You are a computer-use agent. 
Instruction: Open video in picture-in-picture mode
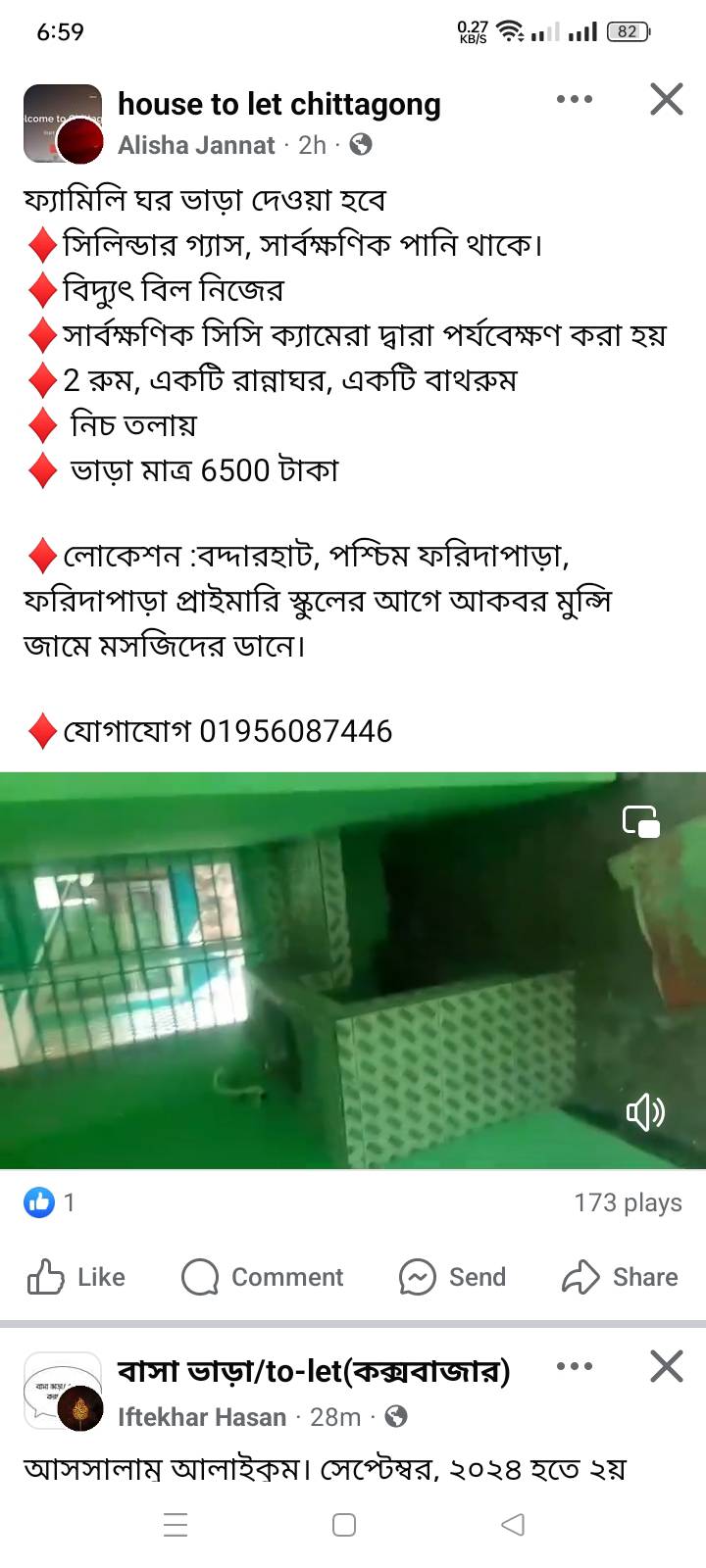coord(641,821)
